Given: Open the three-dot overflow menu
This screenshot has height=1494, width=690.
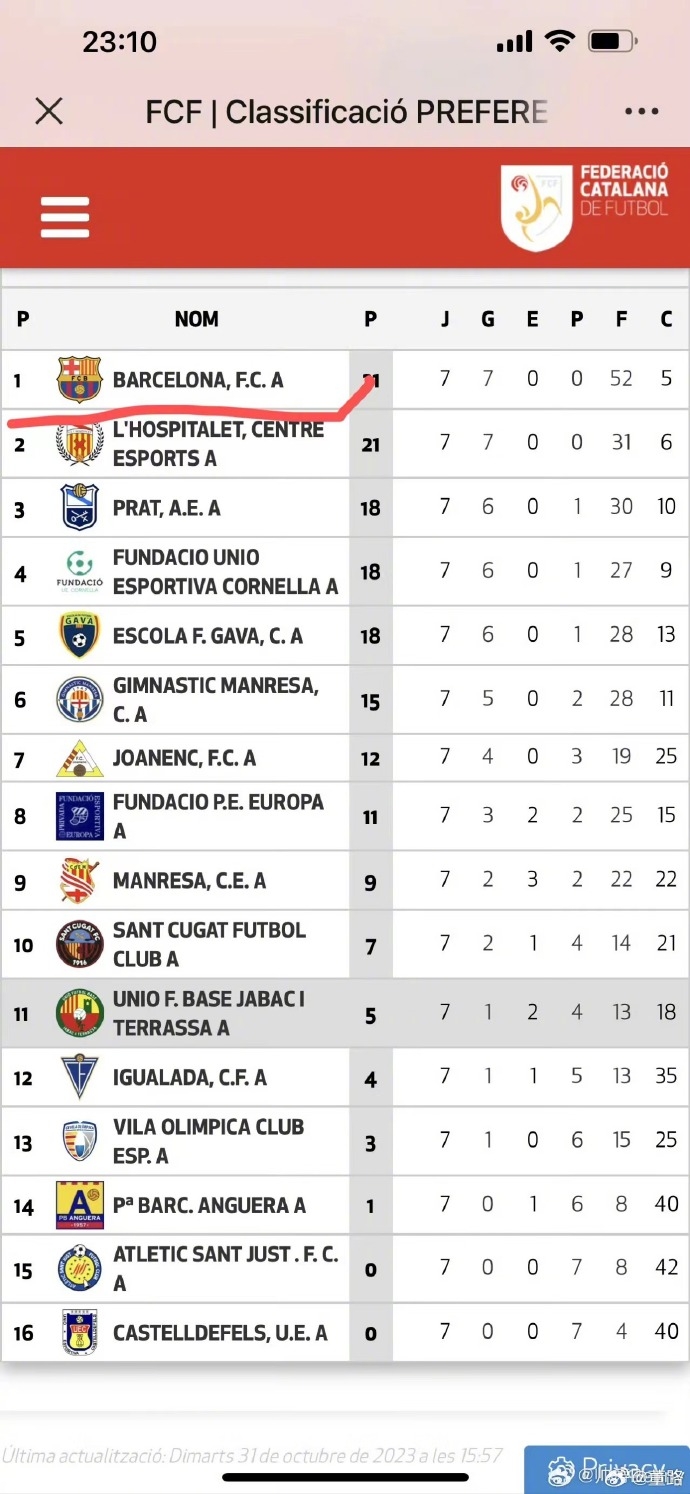Looking at the screenshot, I should [x=642, y=111].
